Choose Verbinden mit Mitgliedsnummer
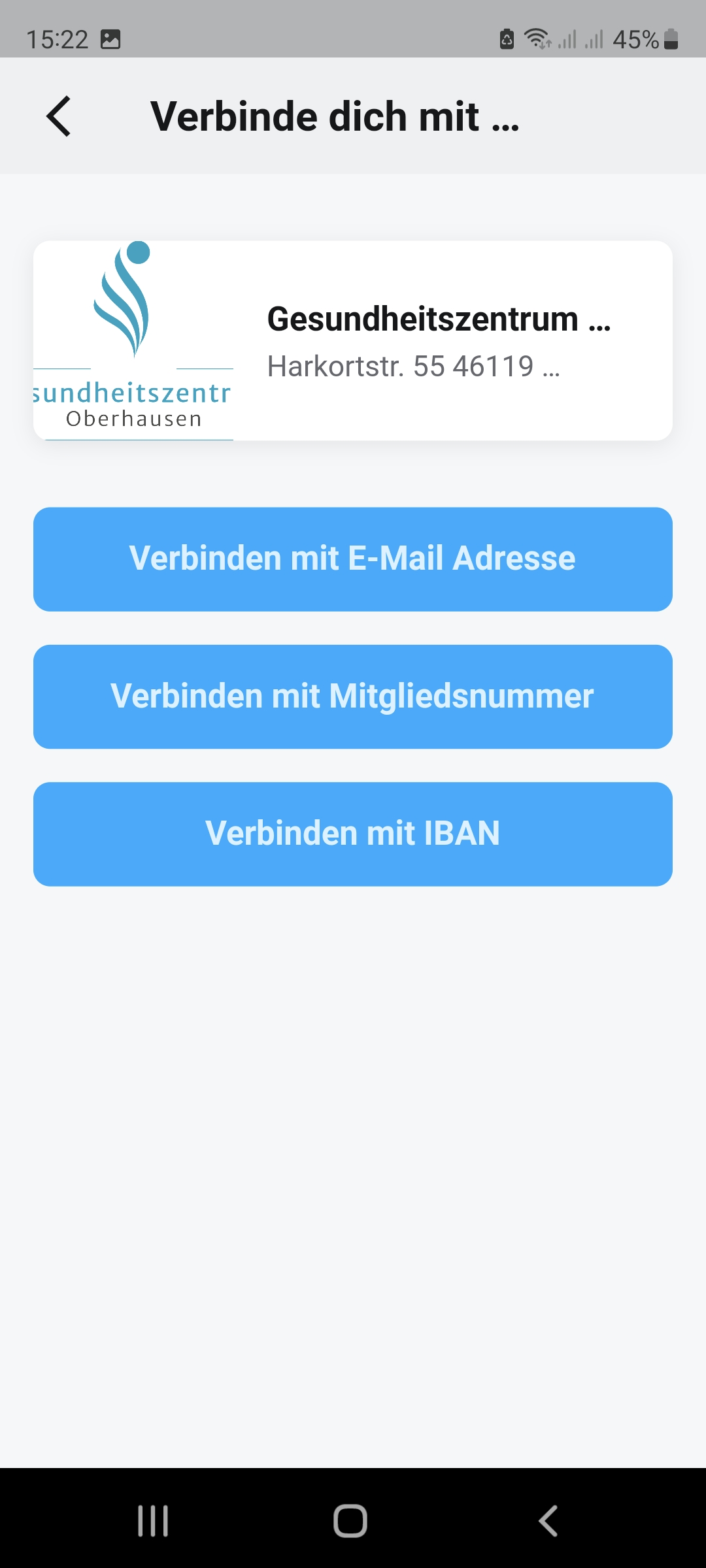 353,696
